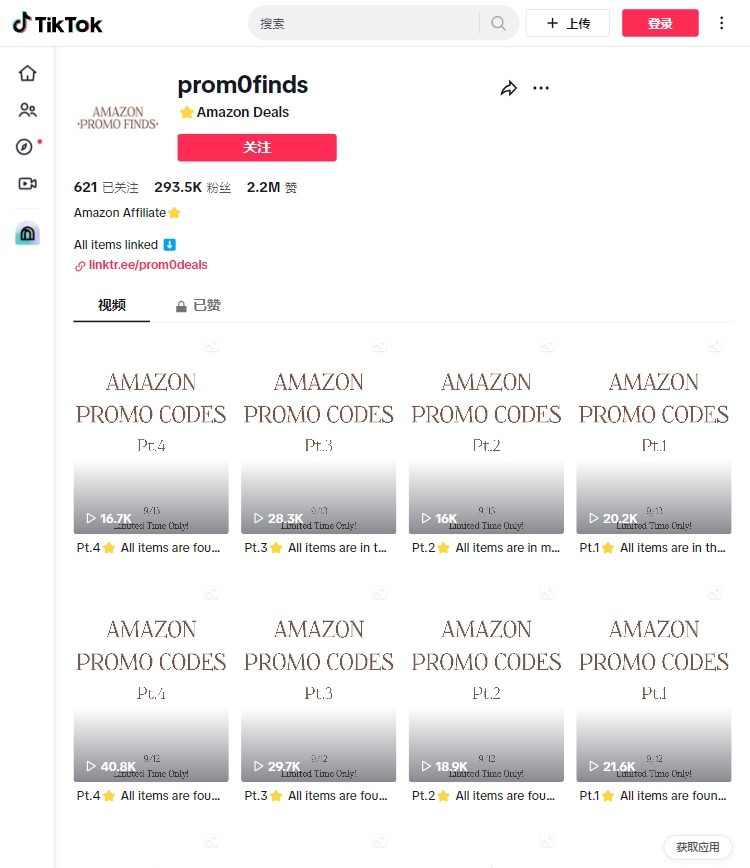Open the Explore compass icon
750x868 pixels.
tap(25, 147)
